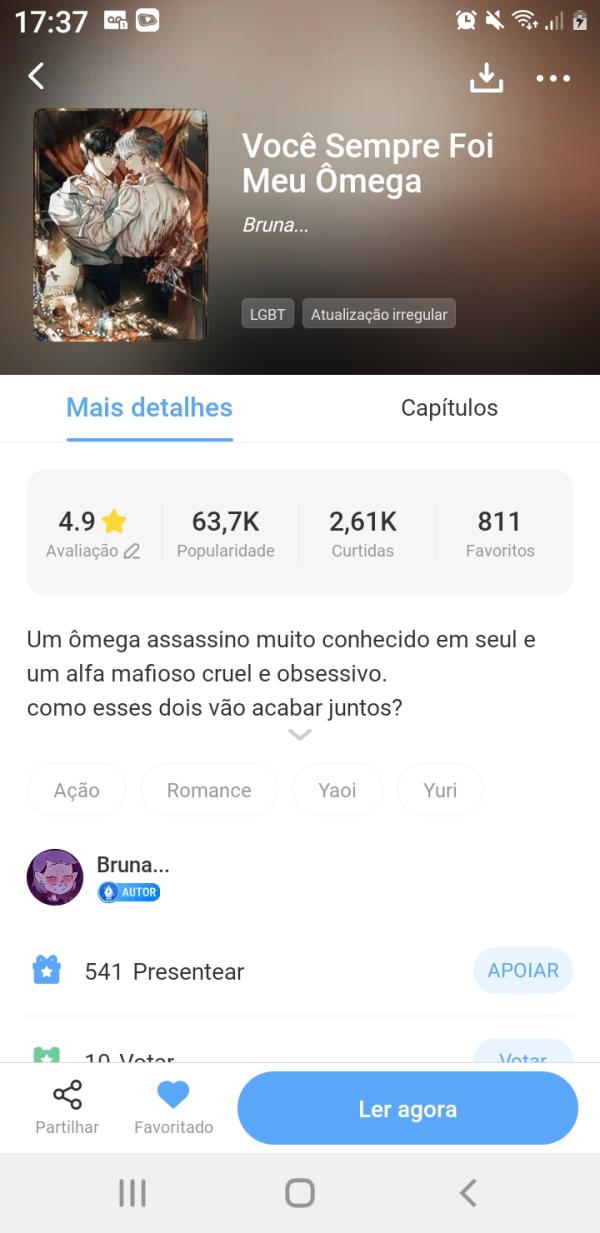Edit your rating with the Avaliação pencil

click(x=131, y=551)
